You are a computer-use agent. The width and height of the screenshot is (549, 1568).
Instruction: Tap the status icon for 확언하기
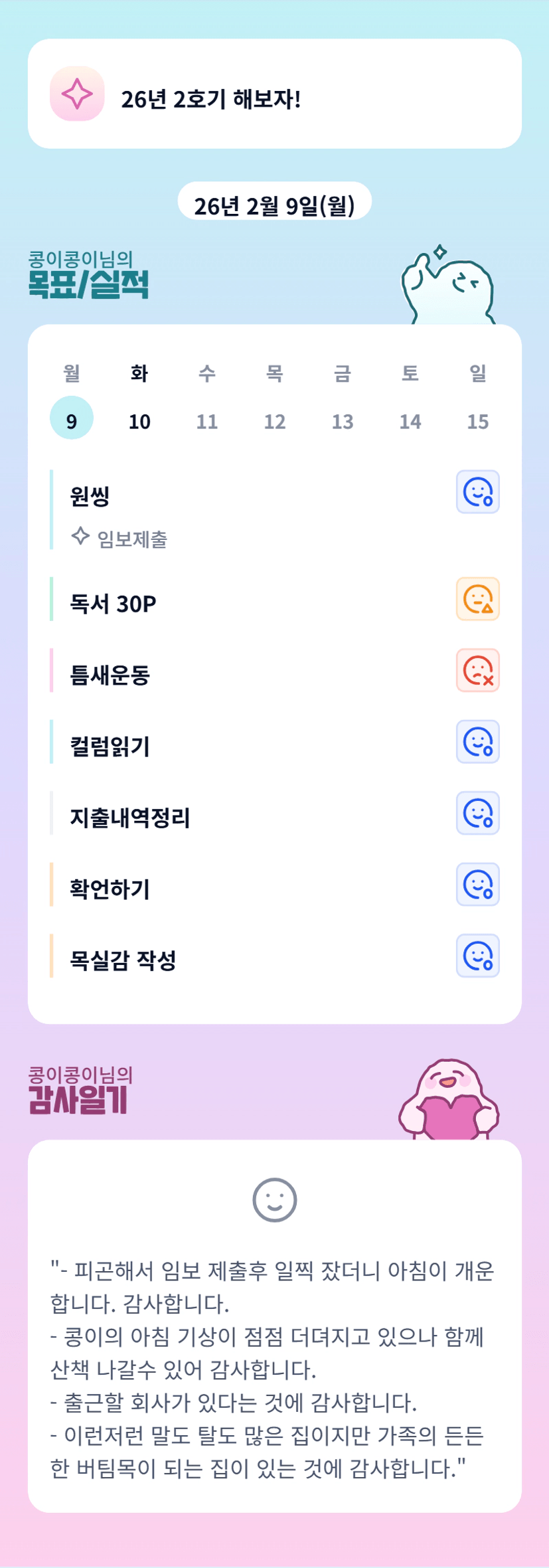click(478, 885)
